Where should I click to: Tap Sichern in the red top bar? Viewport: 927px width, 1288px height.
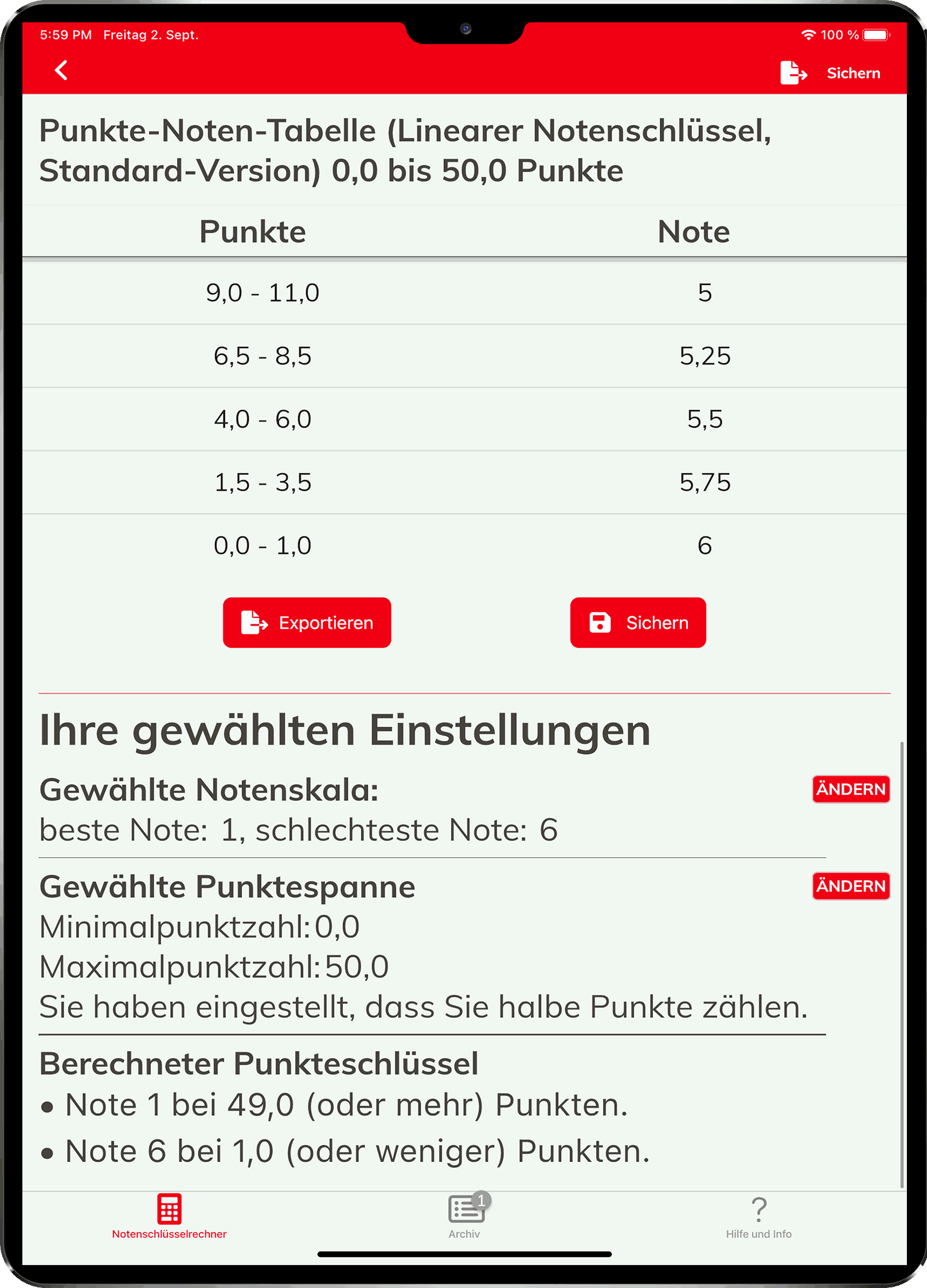[x=853, y=73]
